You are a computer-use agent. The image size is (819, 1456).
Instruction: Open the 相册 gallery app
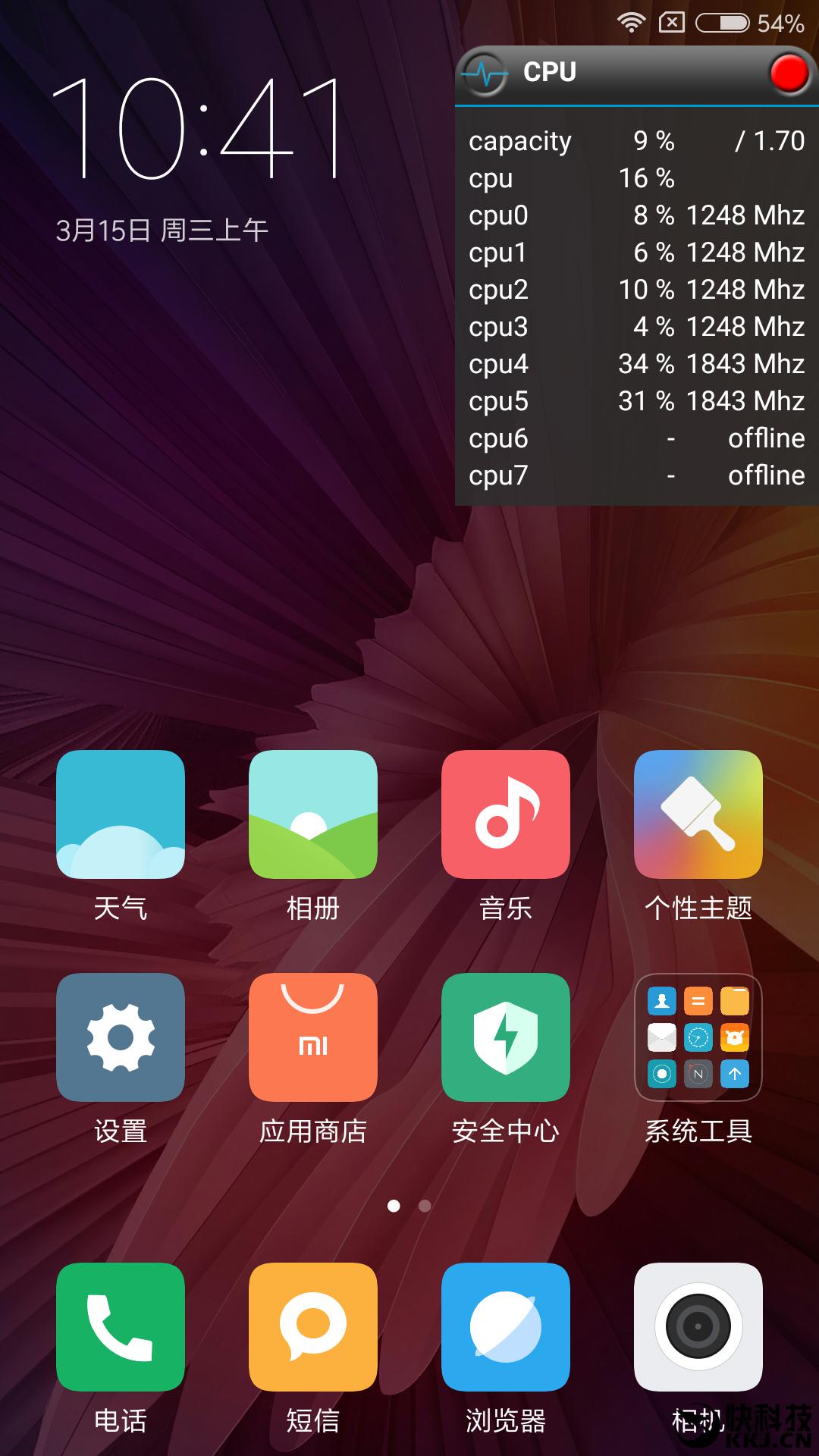313,814
